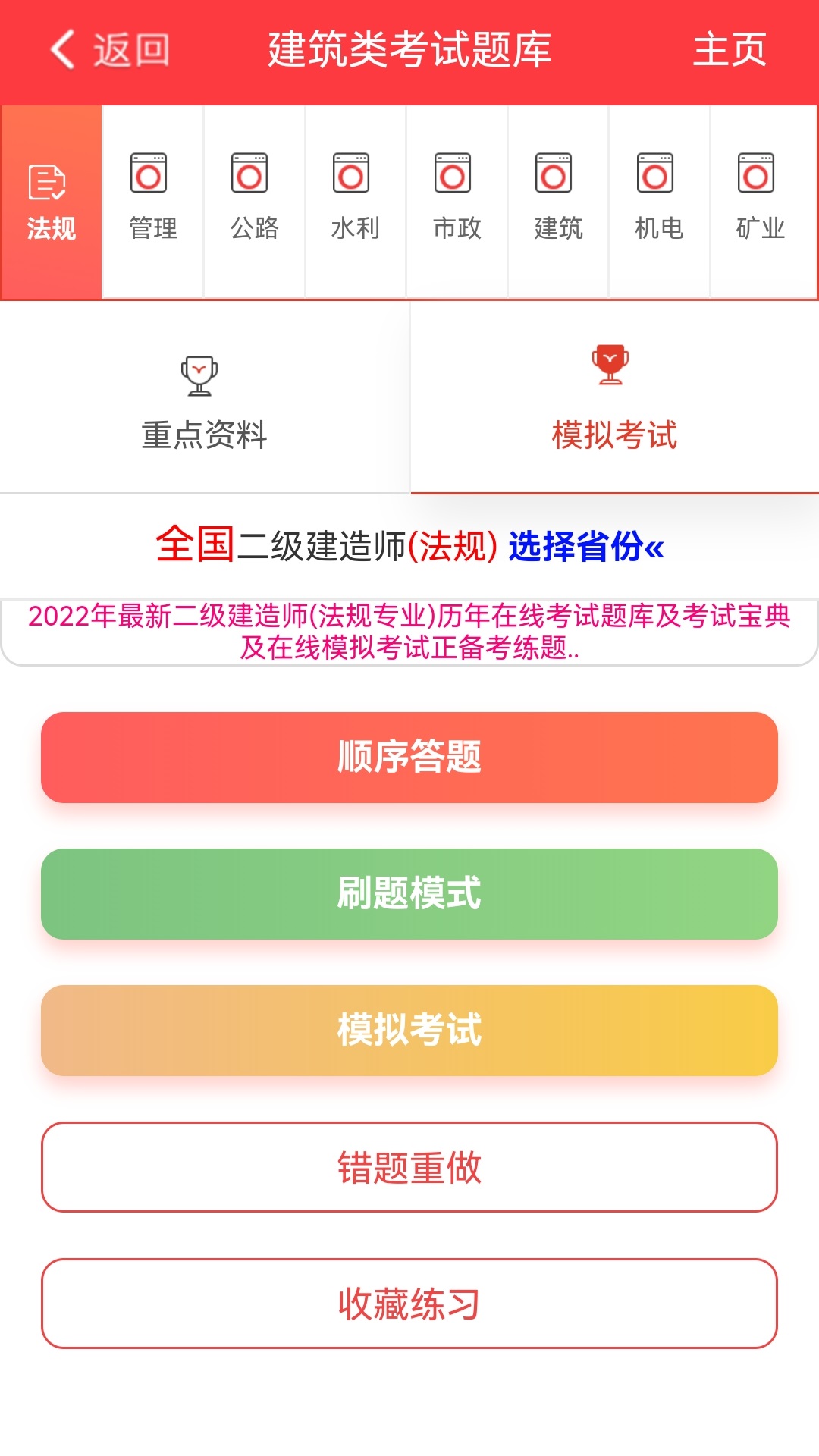The width and height of the screenshot is (819, 1456).
Task: Select the 机电 category icon
Action: click(658, 197)
